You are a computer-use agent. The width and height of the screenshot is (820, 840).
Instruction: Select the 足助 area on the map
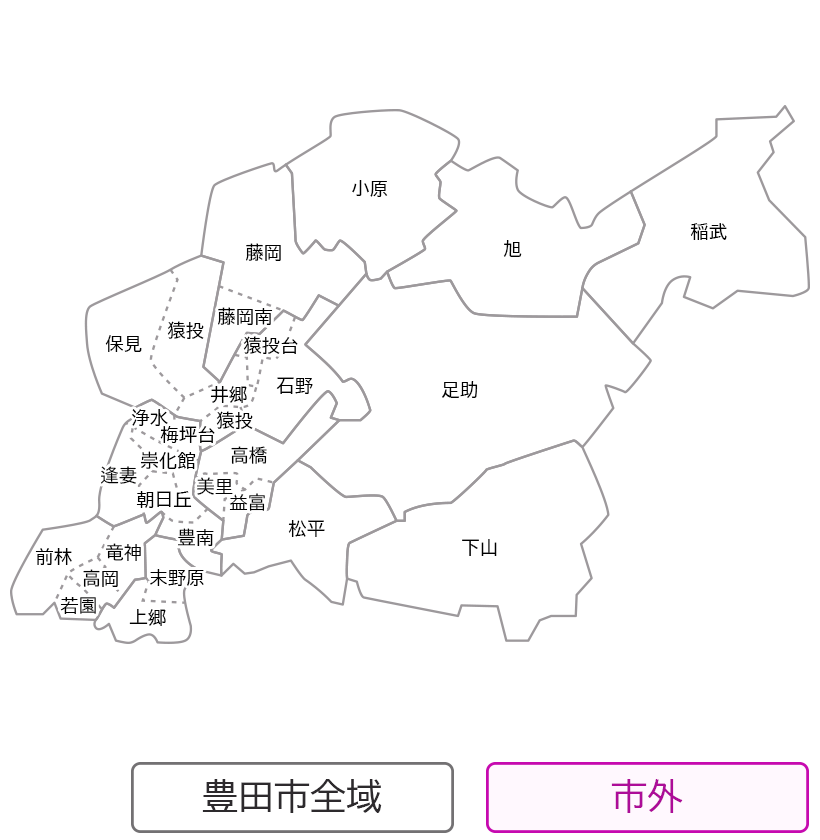pyautogui.click(x=460, y=390)
